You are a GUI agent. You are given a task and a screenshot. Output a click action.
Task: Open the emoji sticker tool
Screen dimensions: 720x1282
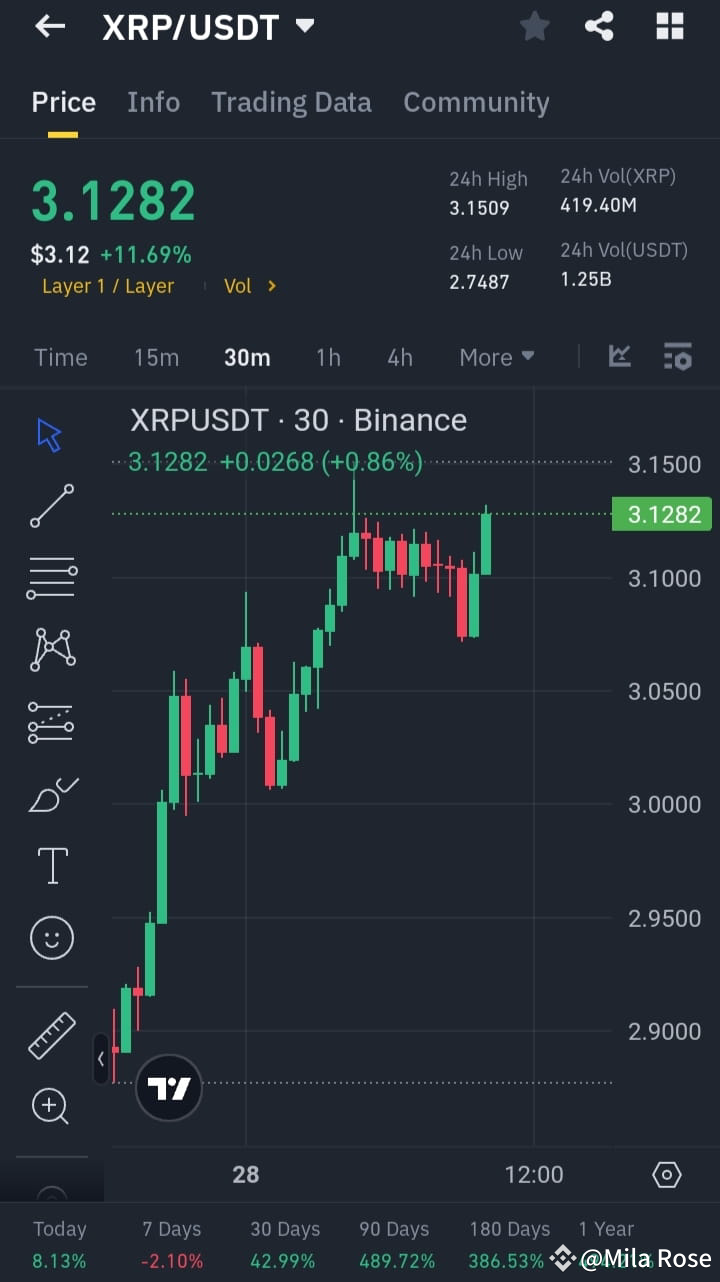click(51, 938)
